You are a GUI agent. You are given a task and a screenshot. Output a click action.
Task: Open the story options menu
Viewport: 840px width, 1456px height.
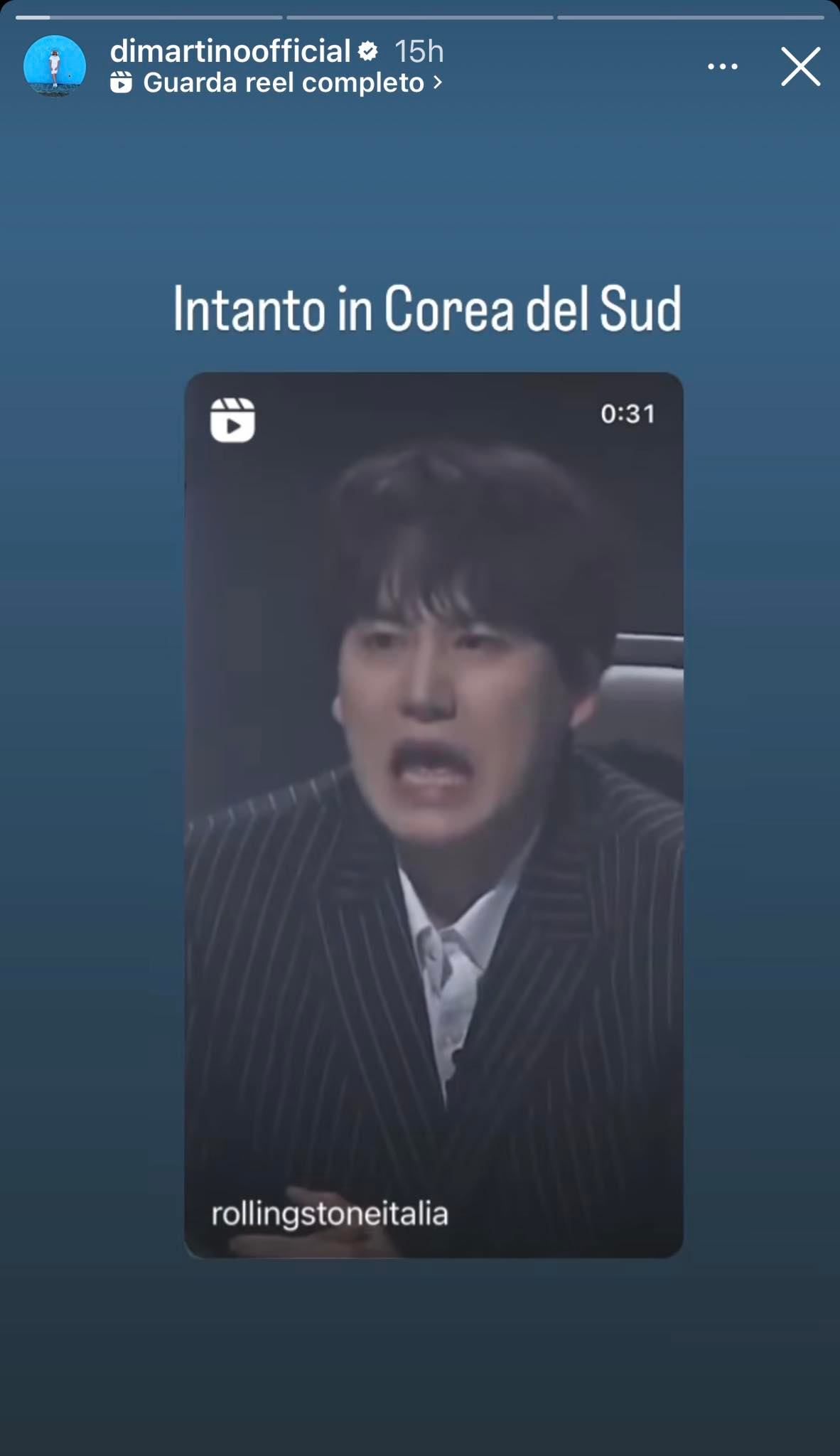[722, 67]
